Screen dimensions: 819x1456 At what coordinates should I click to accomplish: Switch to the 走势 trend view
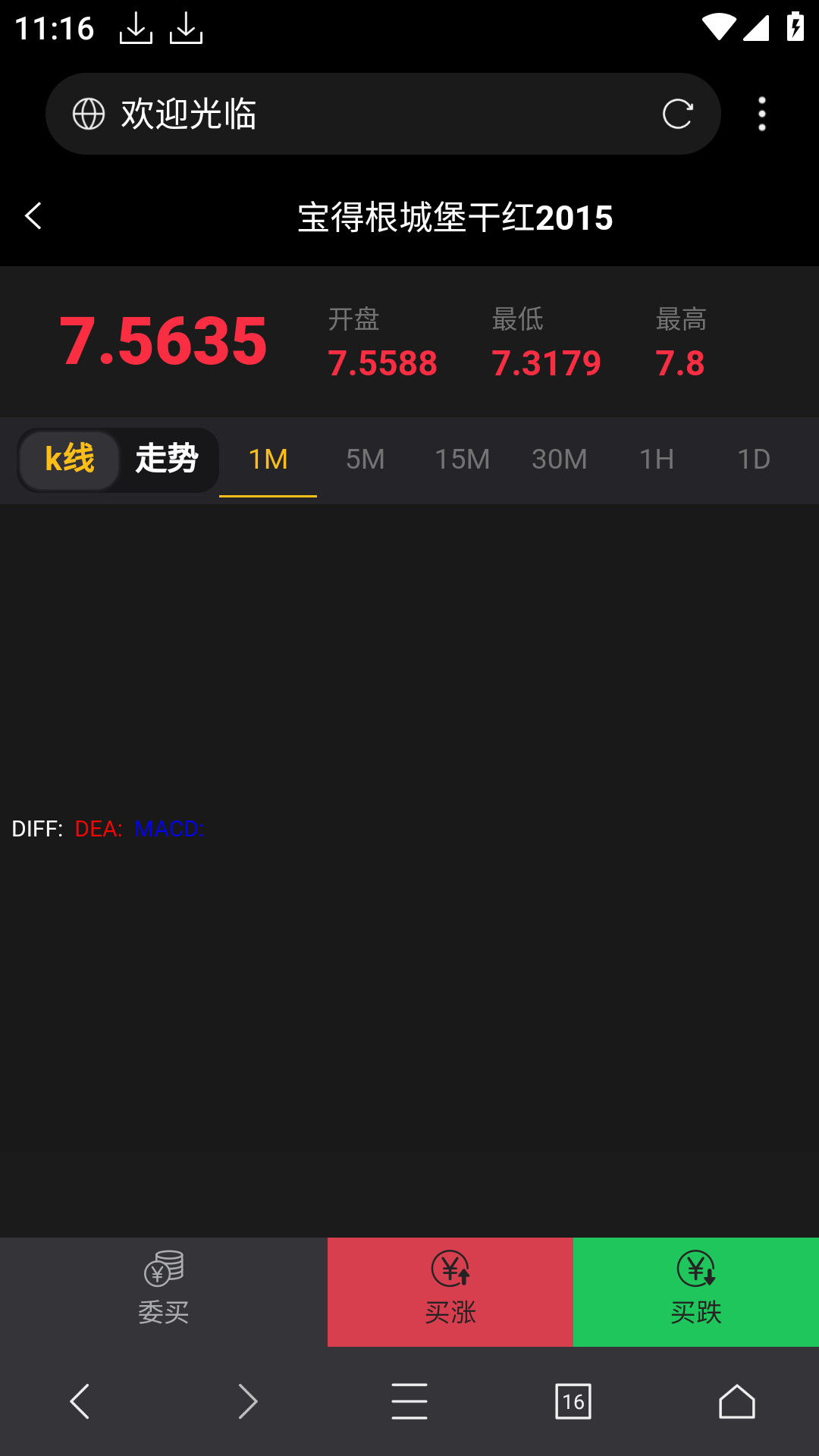click(x=167, y=460)
